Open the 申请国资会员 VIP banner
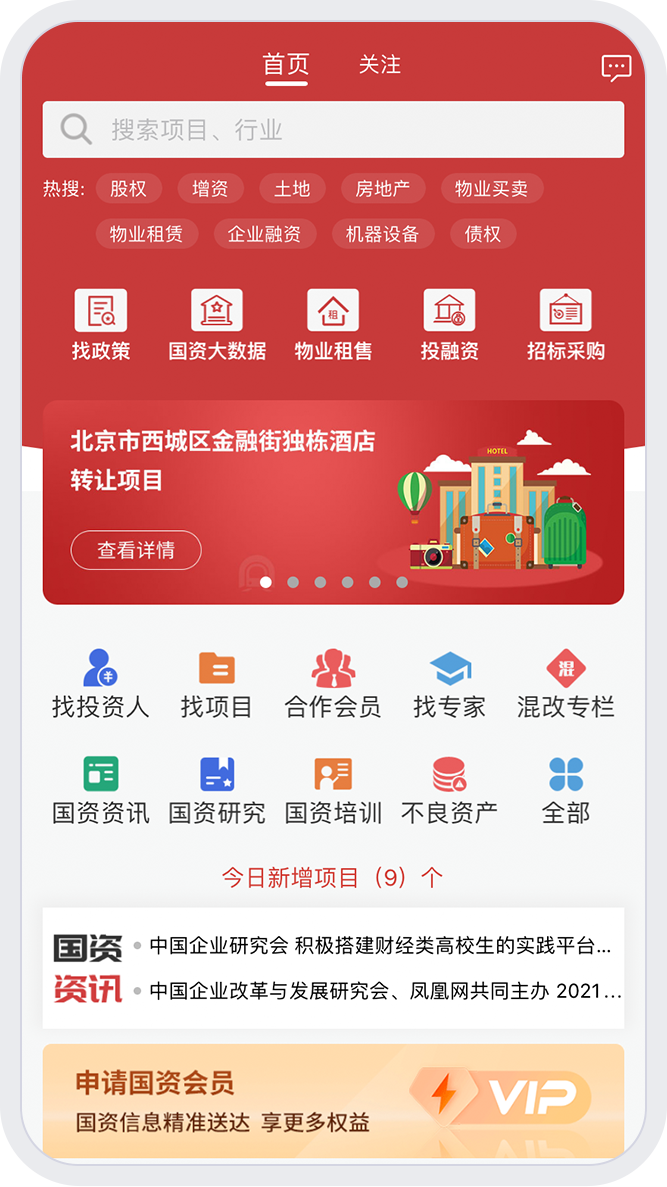The width and height of the screenshot is (667, 1187). pos(333,1101)
